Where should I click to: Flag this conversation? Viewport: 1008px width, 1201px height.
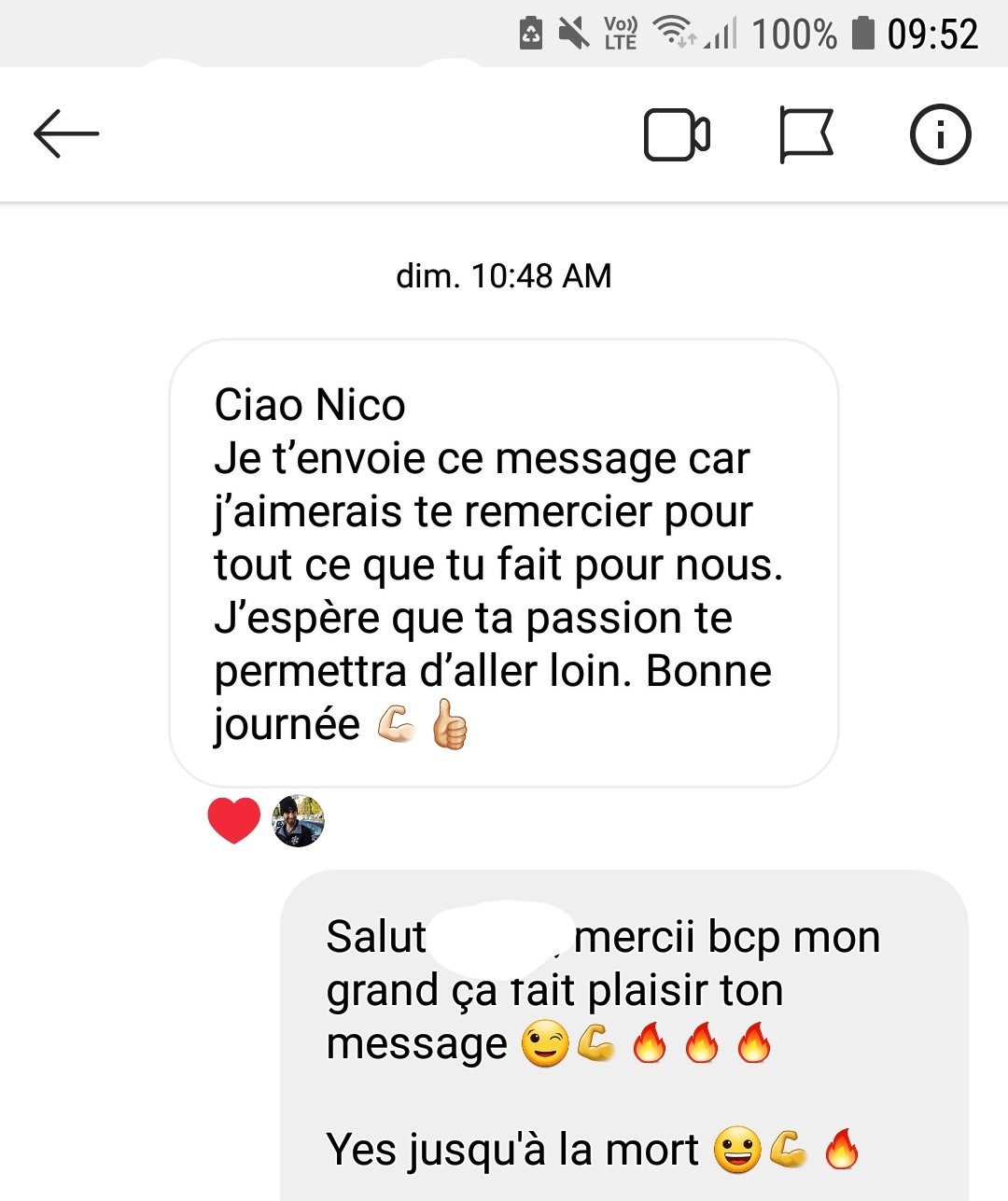click(x=805, y=135)
